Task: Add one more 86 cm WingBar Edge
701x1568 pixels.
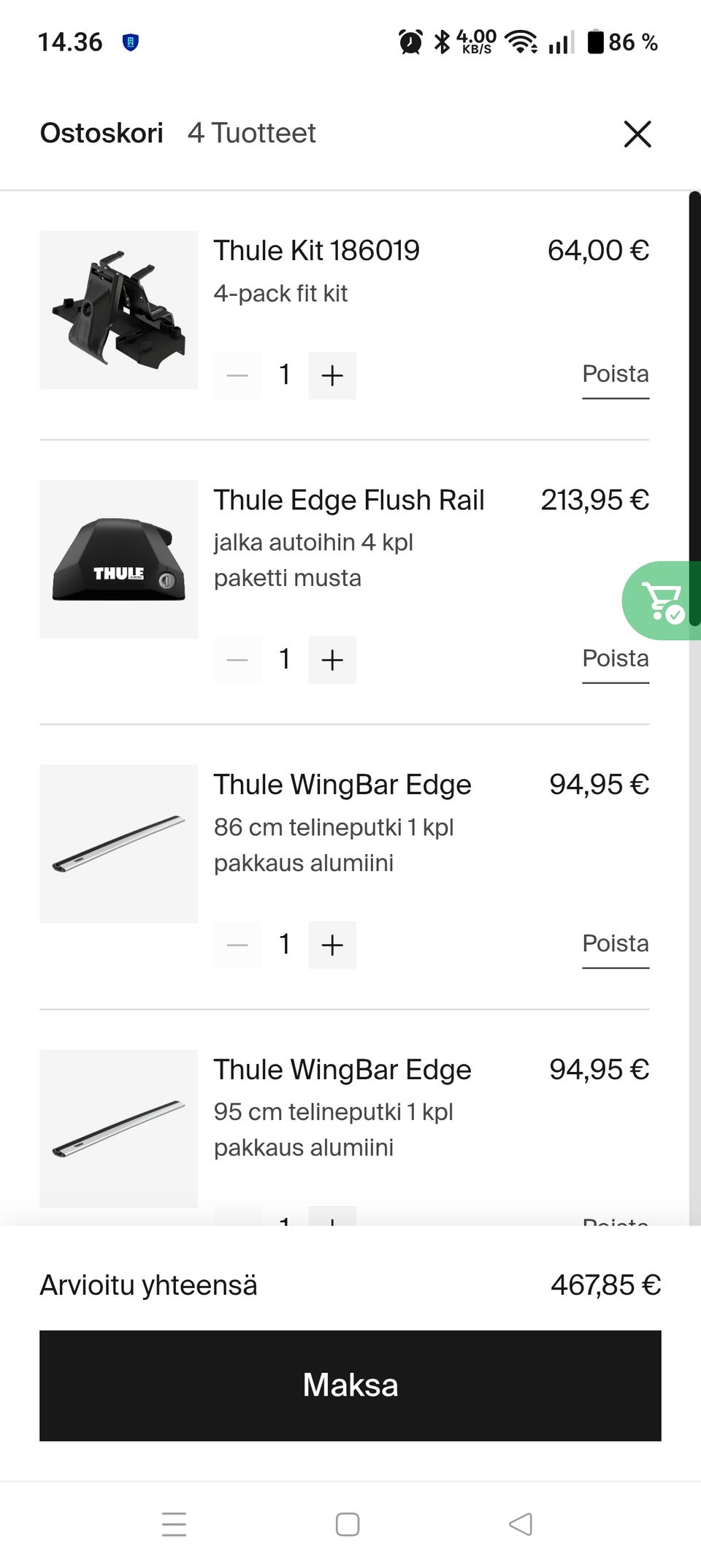Action: click(x=332, y=945)
